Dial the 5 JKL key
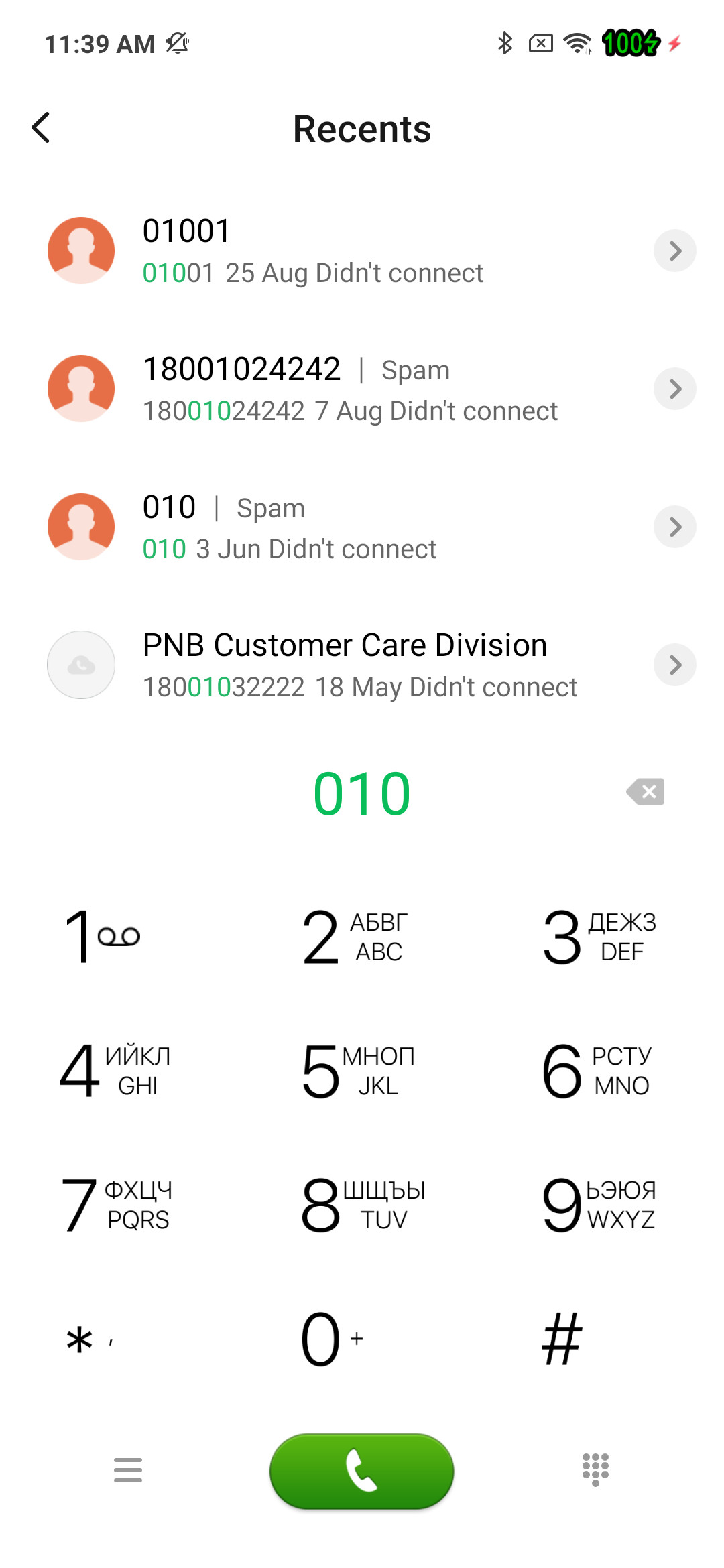The width and height of the screenshot is (724, 1568). (x=358, y=1070)
